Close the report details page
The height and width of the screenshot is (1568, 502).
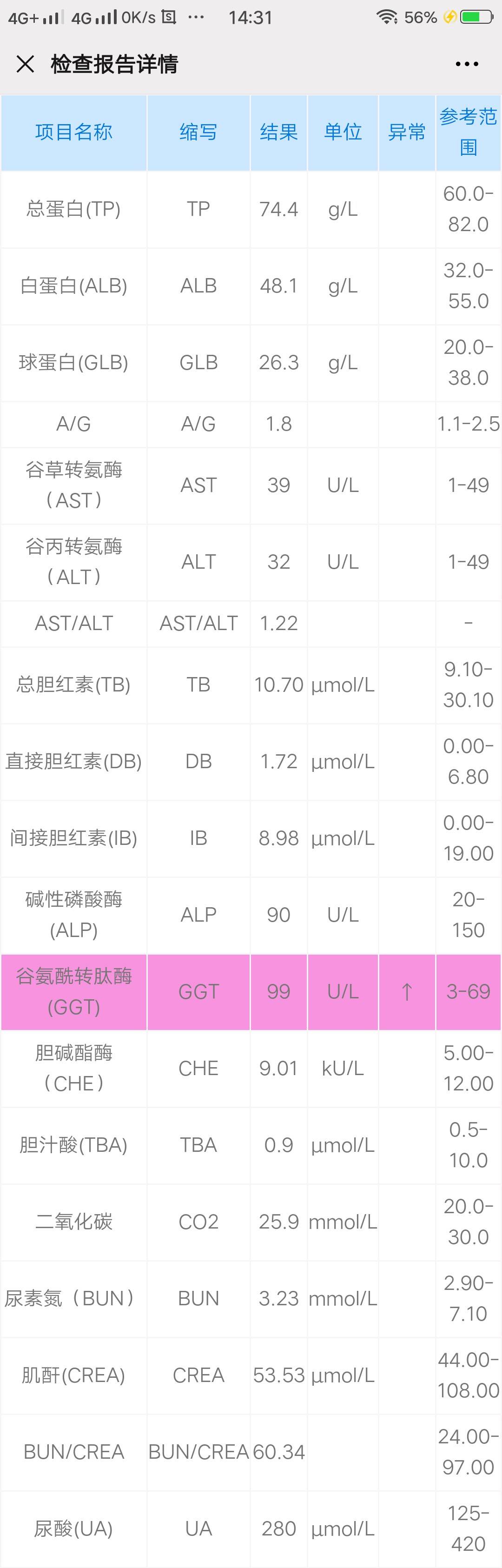tap(25, 64)
